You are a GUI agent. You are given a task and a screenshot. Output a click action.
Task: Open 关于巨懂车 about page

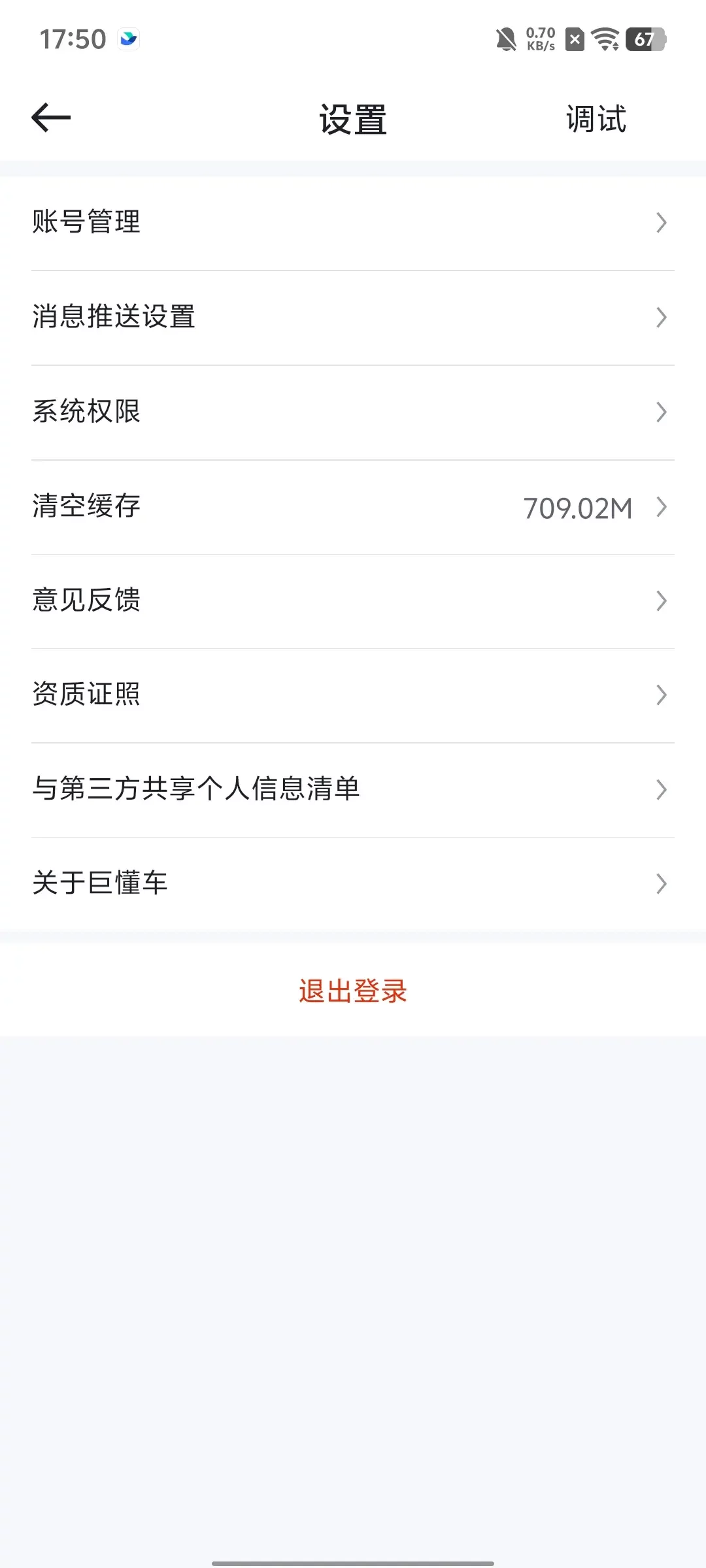[x=353, y=884]
